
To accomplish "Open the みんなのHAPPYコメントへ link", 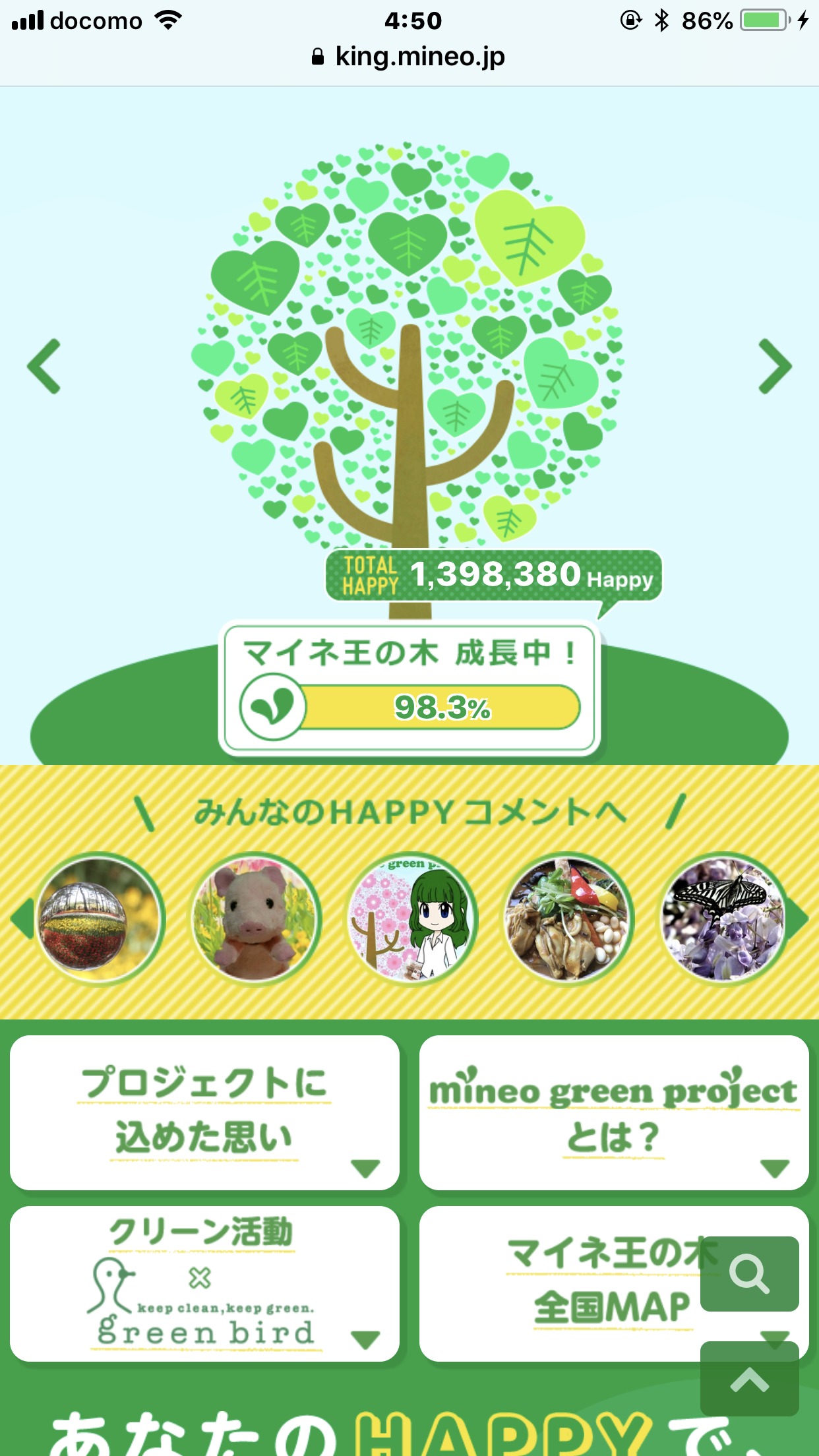I will (409, 812).
